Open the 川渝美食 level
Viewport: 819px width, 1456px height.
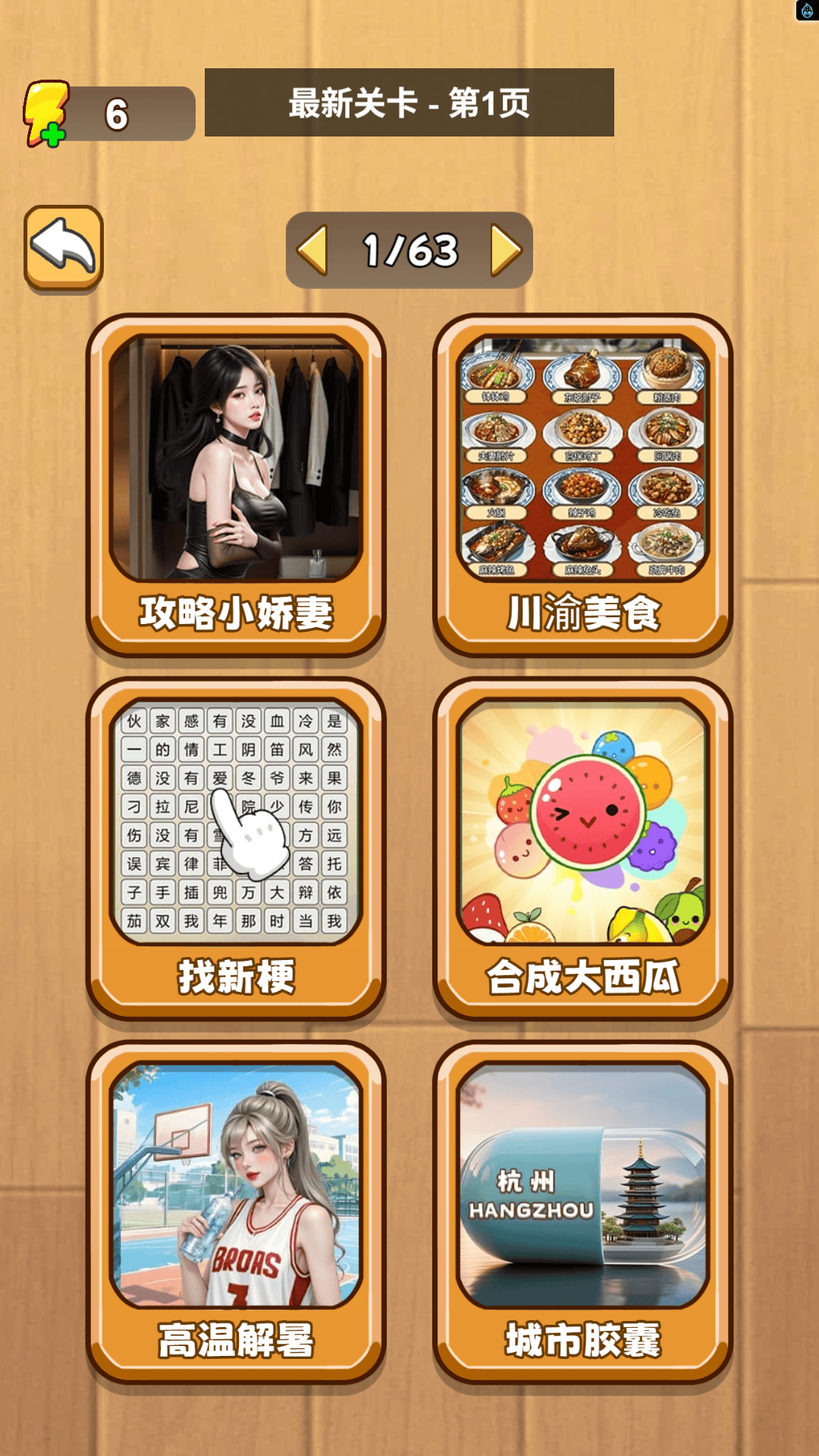coord(582,485)
